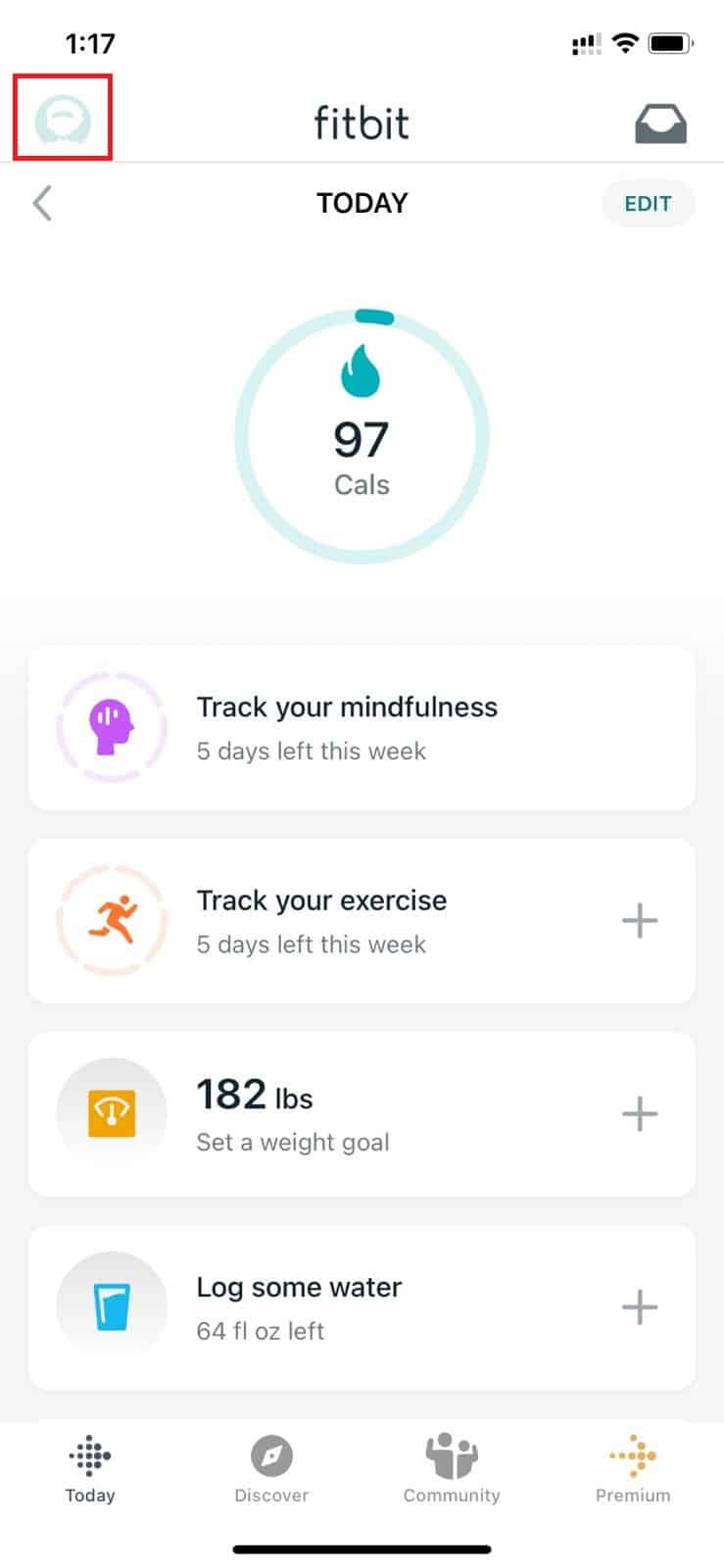Open Track your mindfulness card
This screenshot has height=1568, width=724.
point(362,727)
